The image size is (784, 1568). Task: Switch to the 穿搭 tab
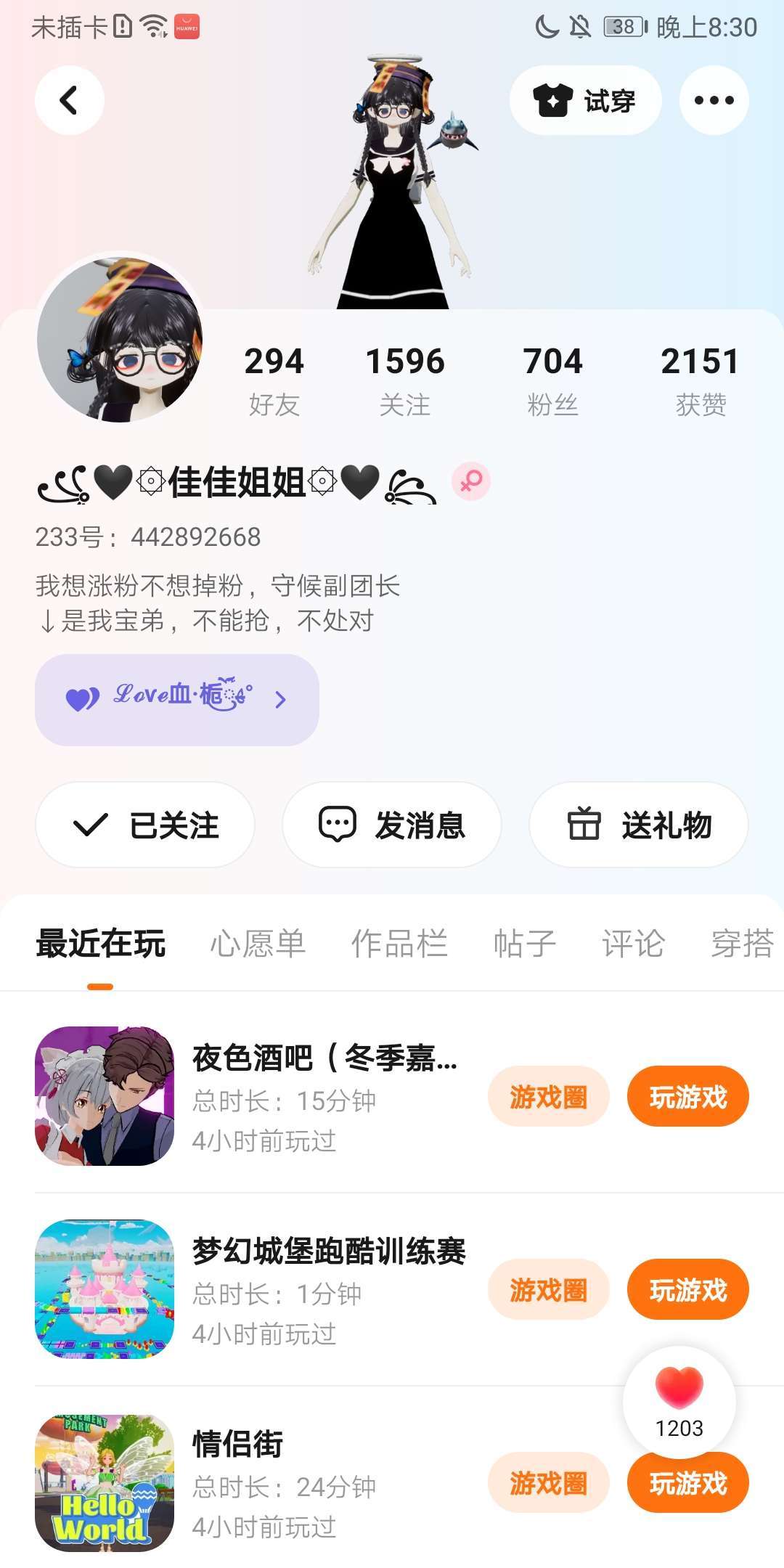pos(742,944)
